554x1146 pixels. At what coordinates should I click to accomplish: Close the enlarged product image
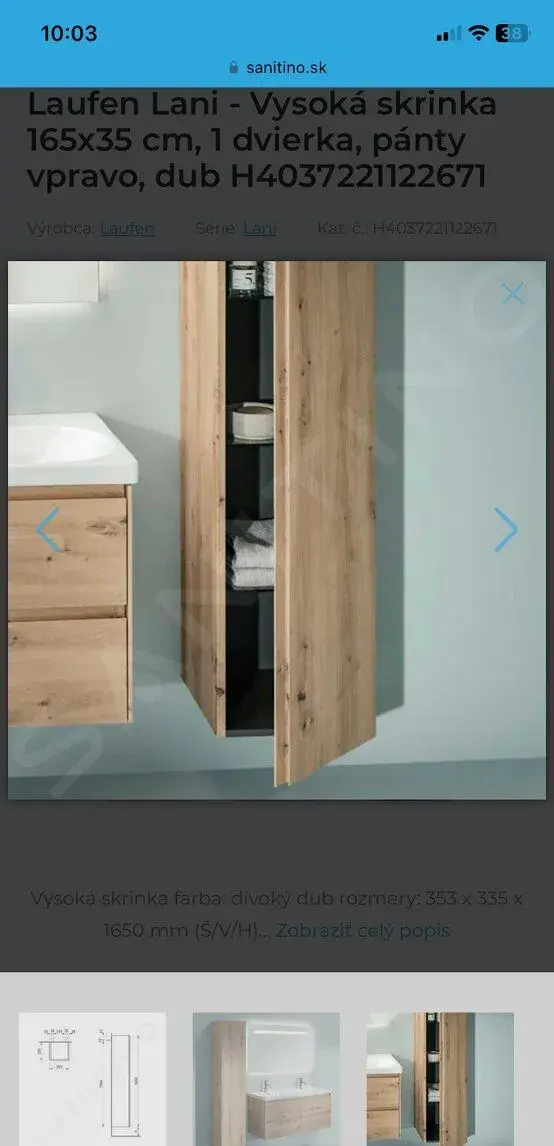click(512, 294)
